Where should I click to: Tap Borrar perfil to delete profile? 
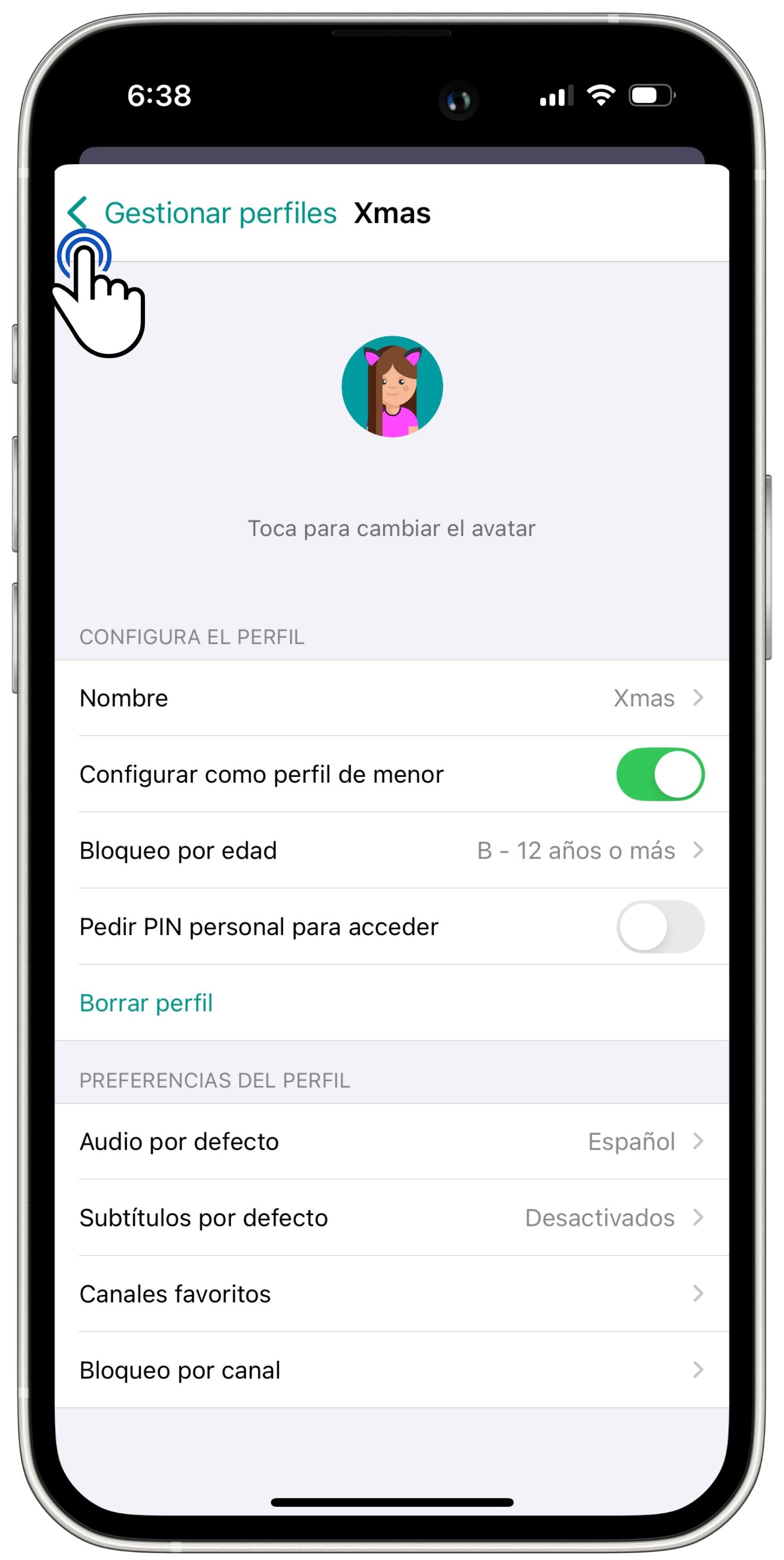[x=146, y=1004]
